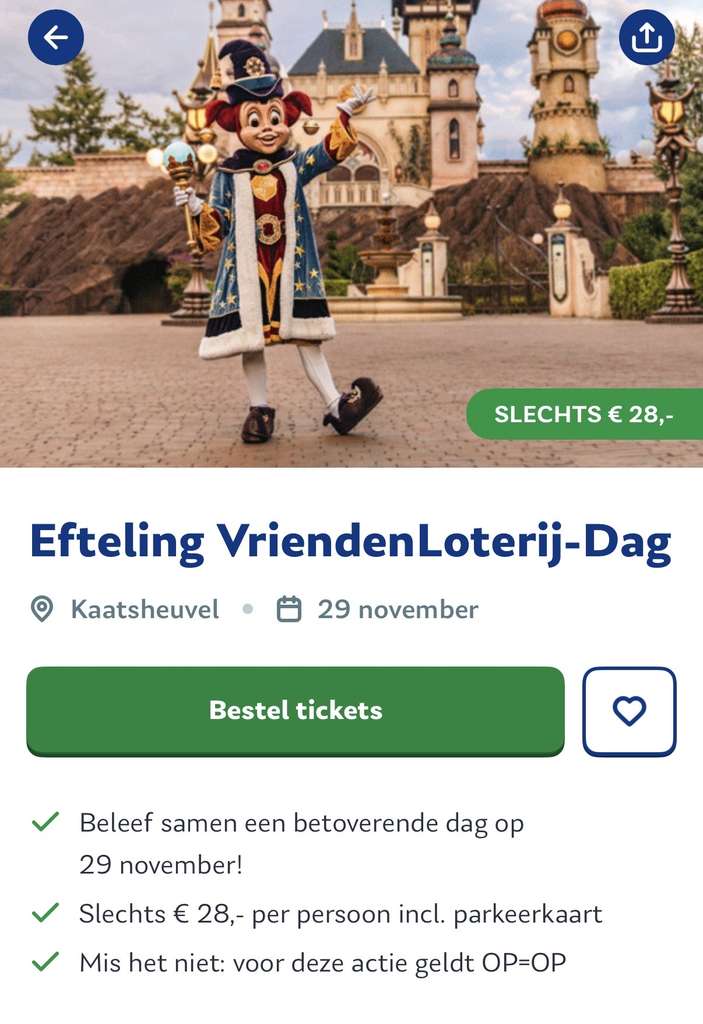Screen dimensions: 703x1024
Task: Tap the Bestel tickets button
Action: tap(295, 711)
